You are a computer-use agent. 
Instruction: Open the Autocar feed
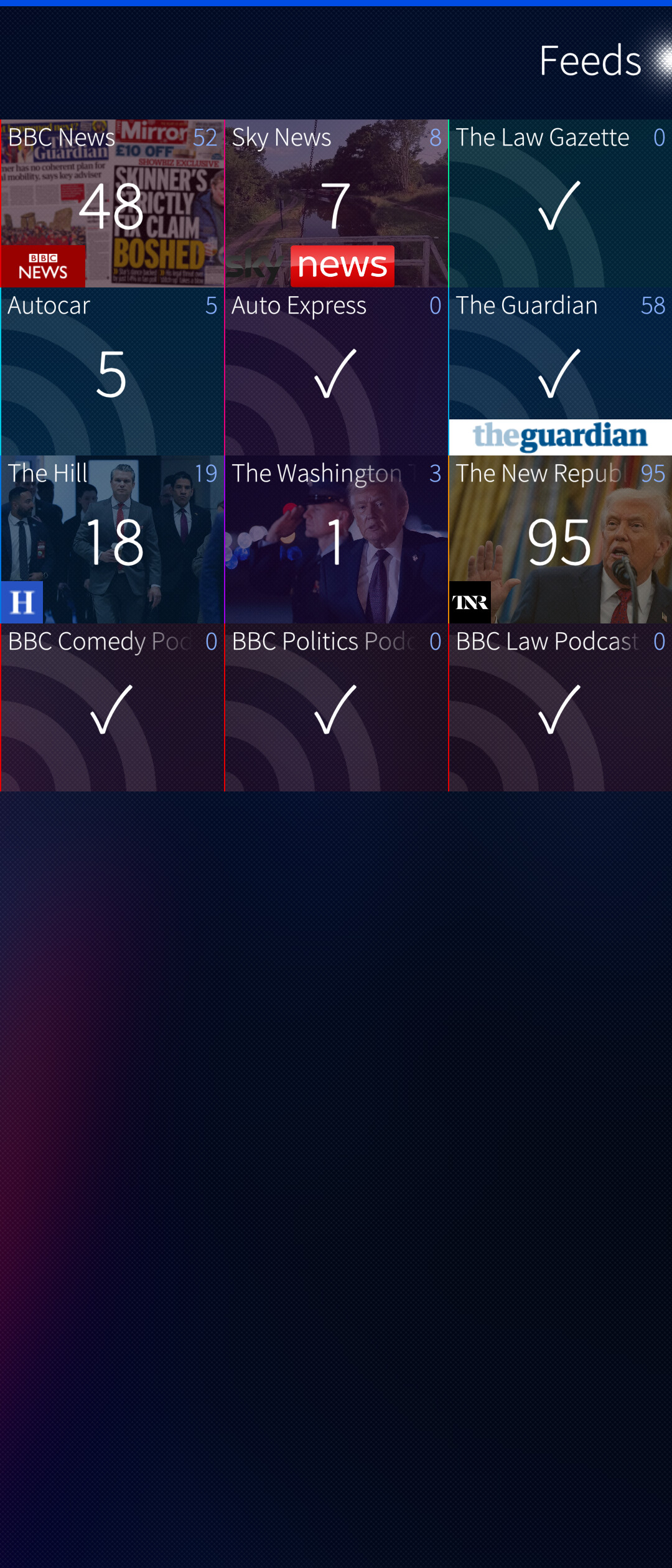(x=112, y=371)
